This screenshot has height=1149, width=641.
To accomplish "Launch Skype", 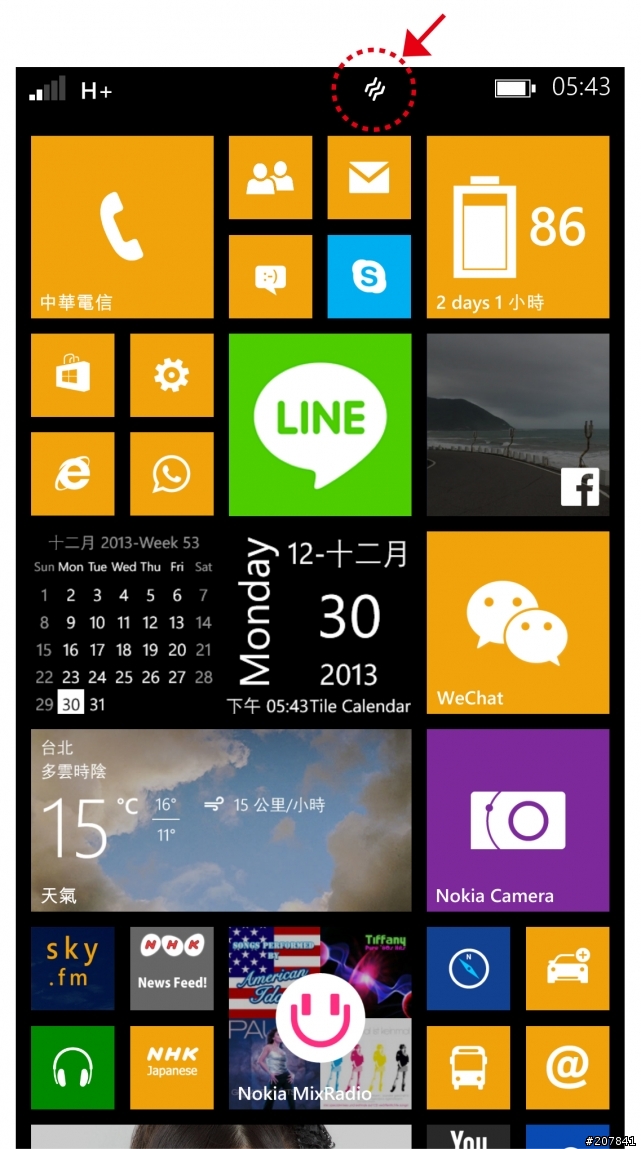I will coord(369,276).
